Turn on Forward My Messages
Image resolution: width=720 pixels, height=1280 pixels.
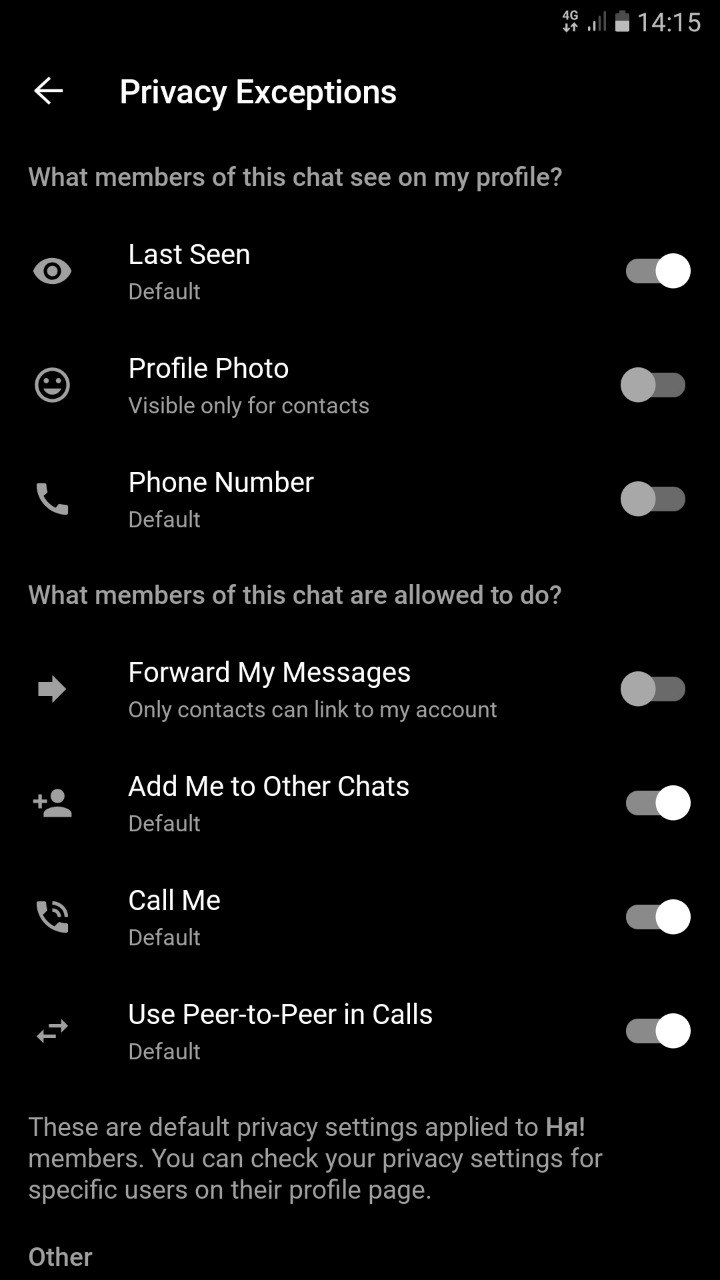[654, 689]
